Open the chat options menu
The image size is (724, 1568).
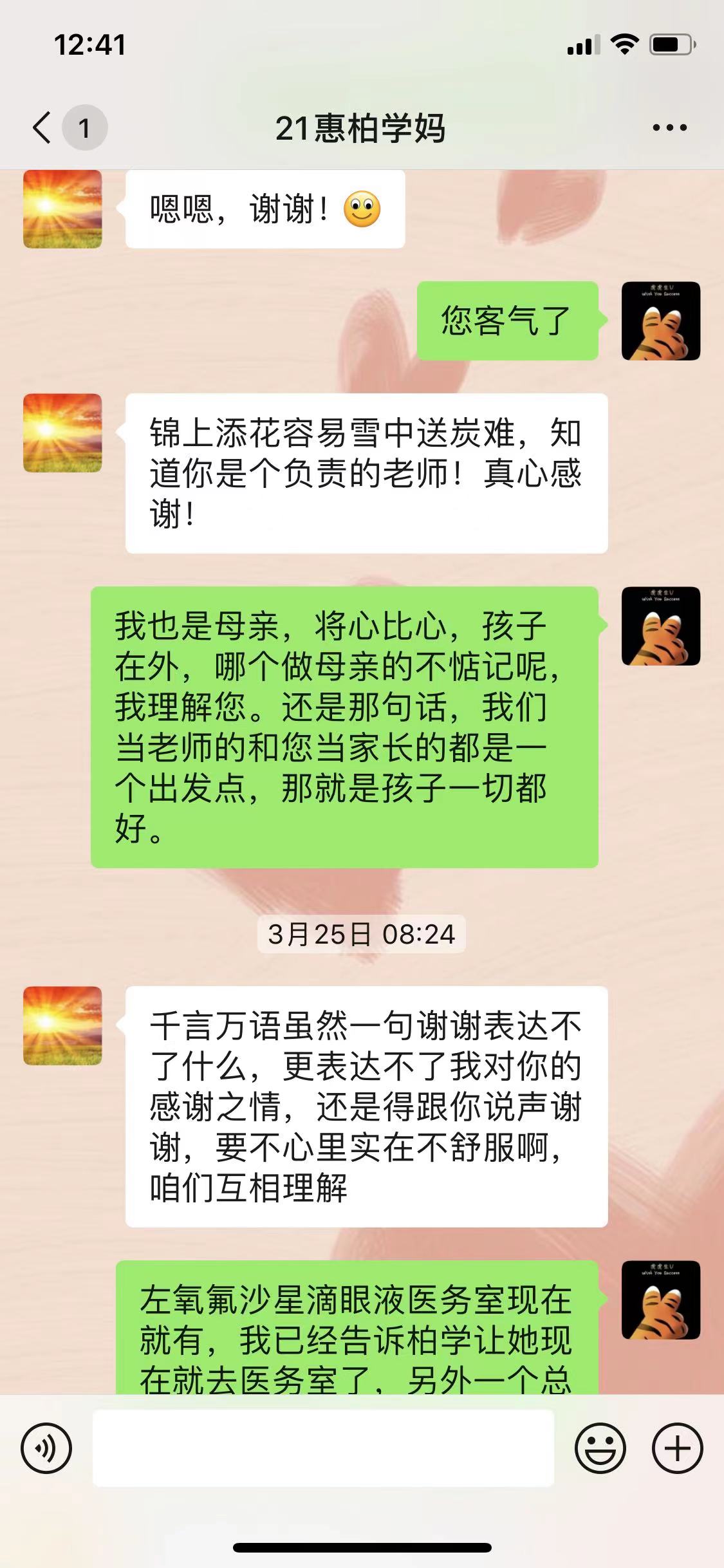click(669, 127)
